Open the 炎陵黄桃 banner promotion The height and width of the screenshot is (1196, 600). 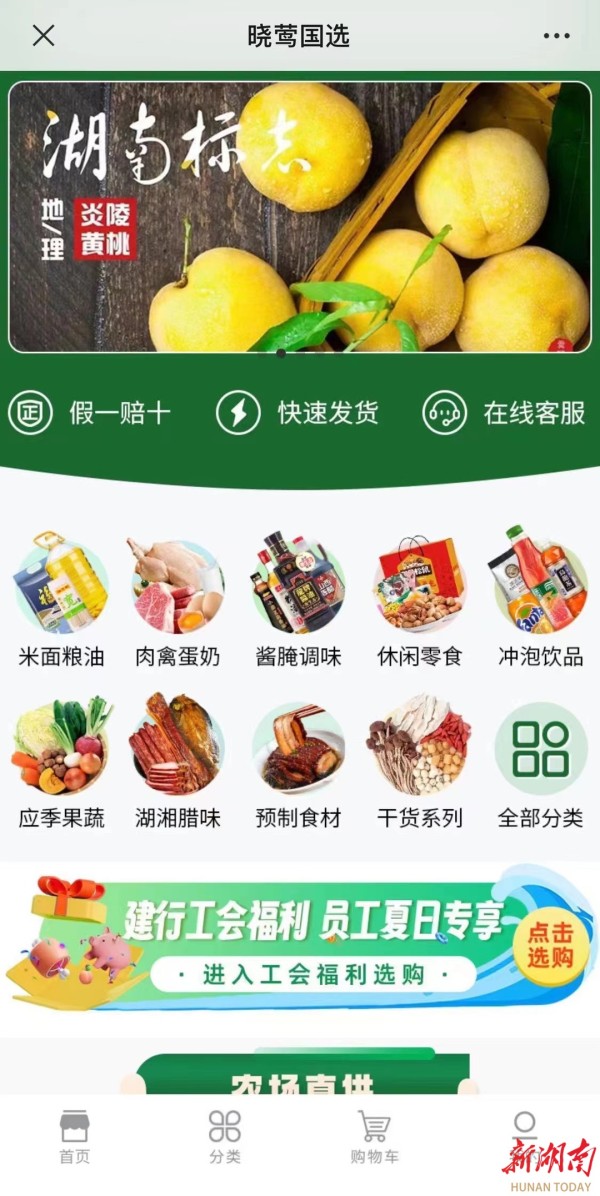pyautogui.click(x=300, y=217)
